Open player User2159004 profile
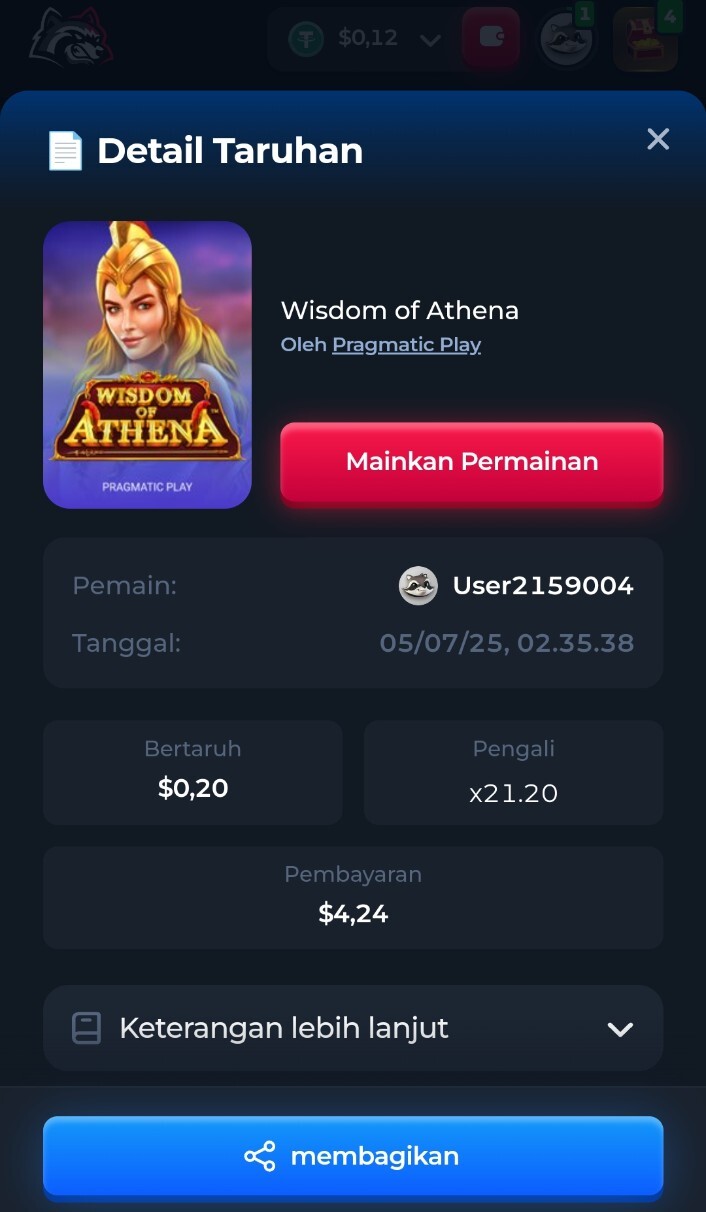 (x=541, y=586)
